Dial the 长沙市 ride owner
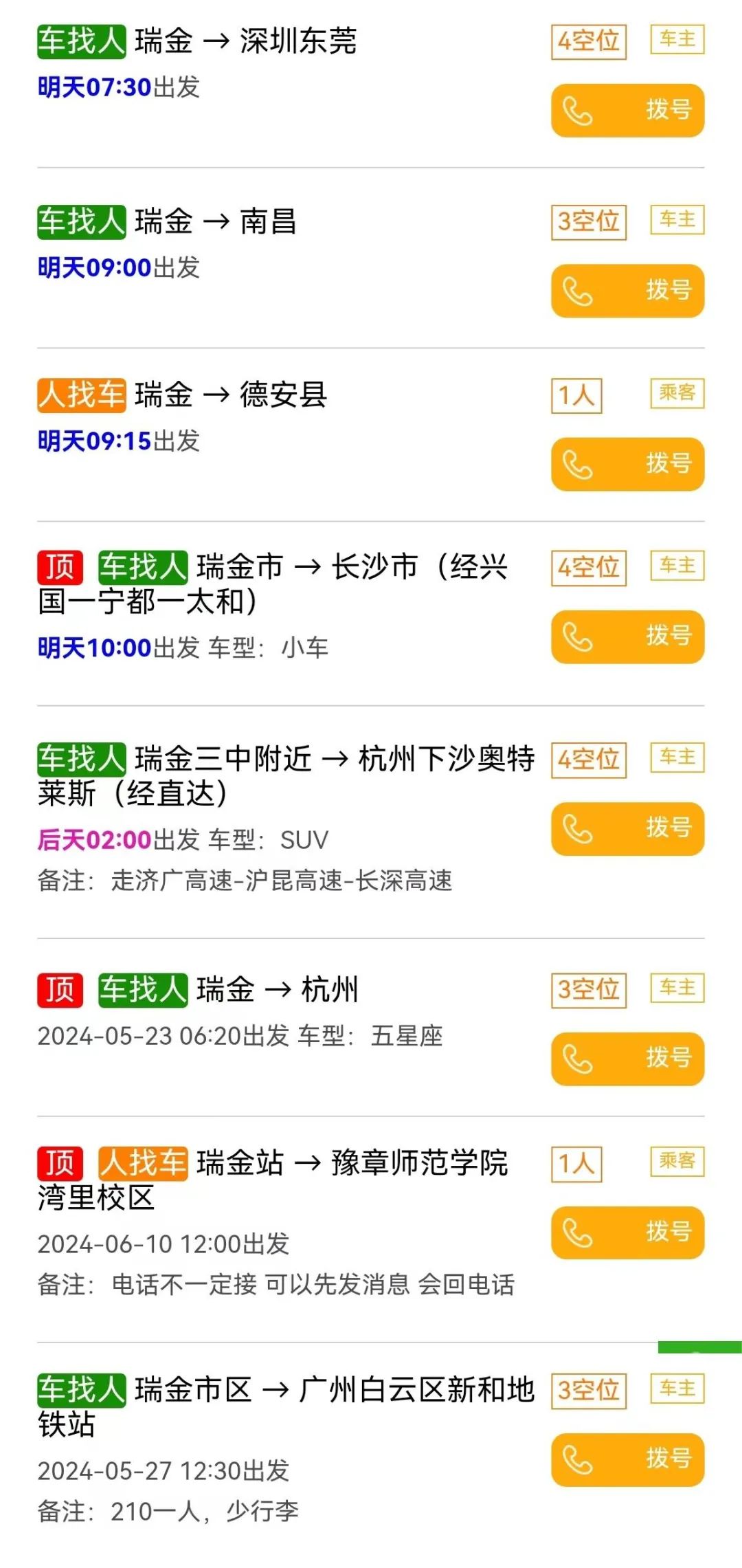Viewport: 742px width, 1568px height. coord(627,637)
